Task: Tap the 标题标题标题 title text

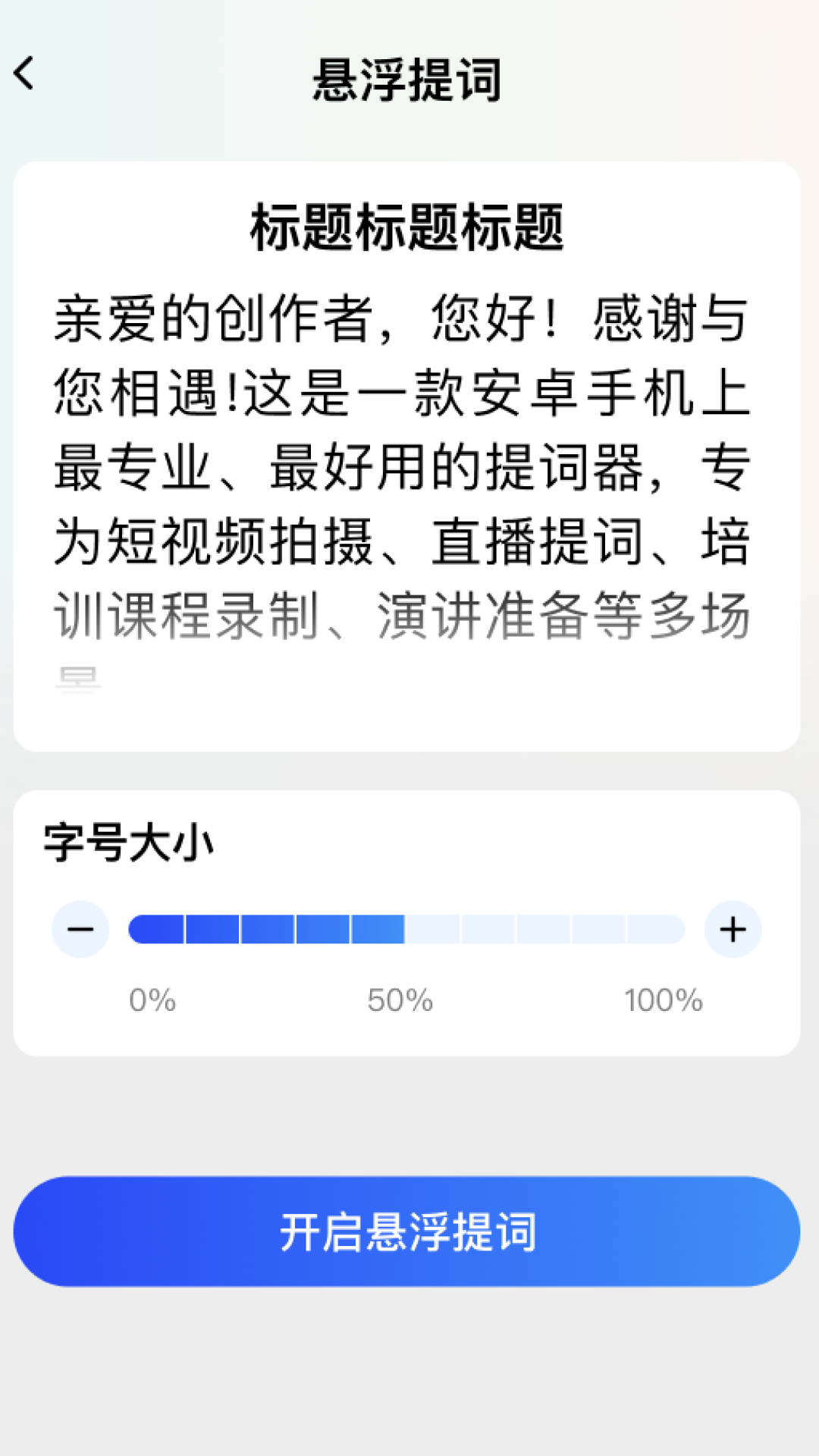Action: (x=409, y=225)
